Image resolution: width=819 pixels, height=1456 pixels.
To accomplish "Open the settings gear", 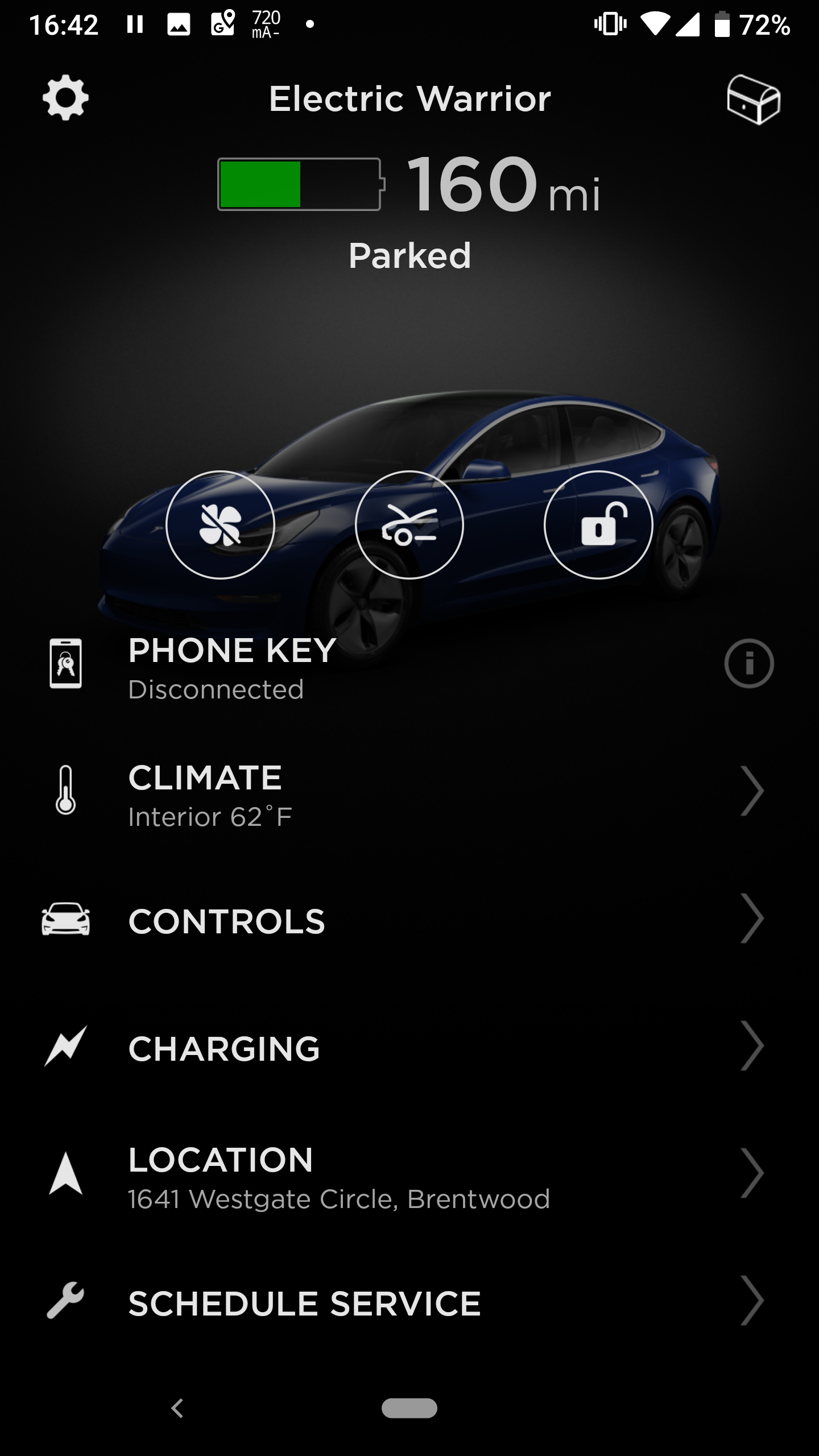I will click(x=65, y=98).
